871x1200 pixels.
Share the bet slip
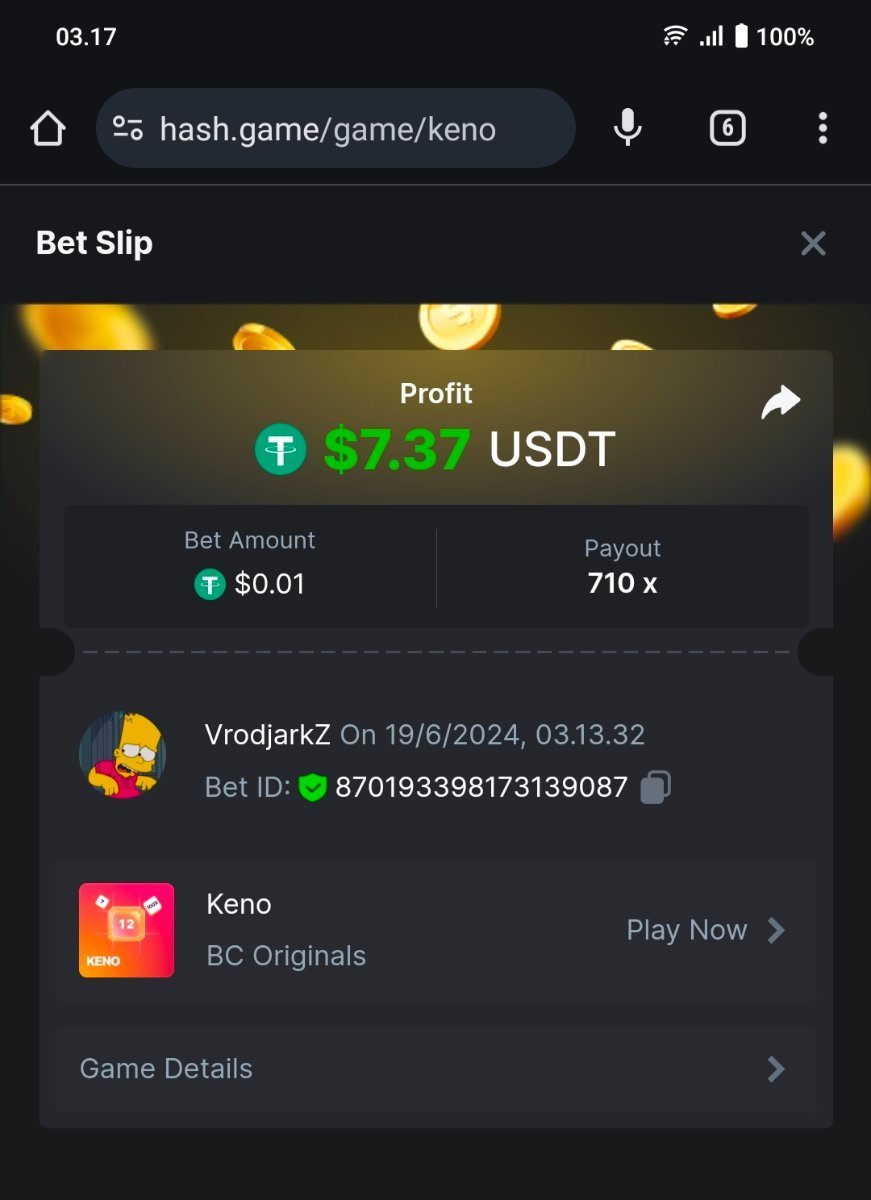coord(780,402)
